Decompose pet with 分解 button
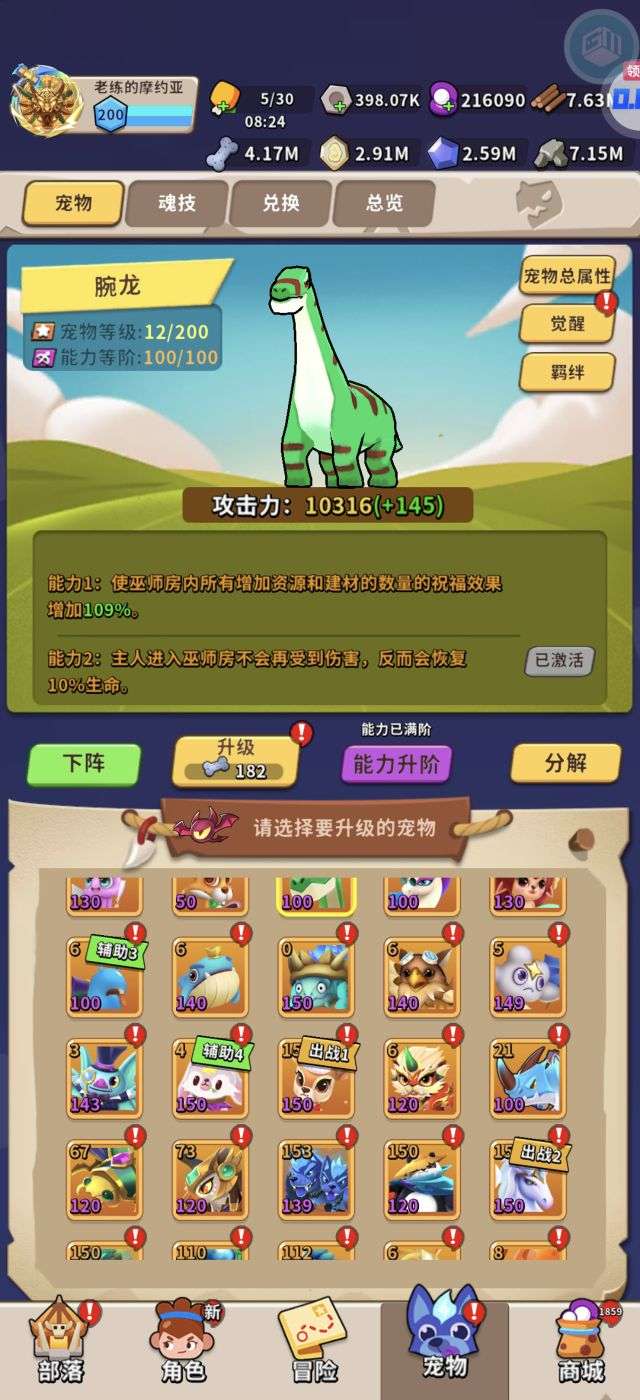The width and height of the screenshot is (640, 1400). coord(565,763)
